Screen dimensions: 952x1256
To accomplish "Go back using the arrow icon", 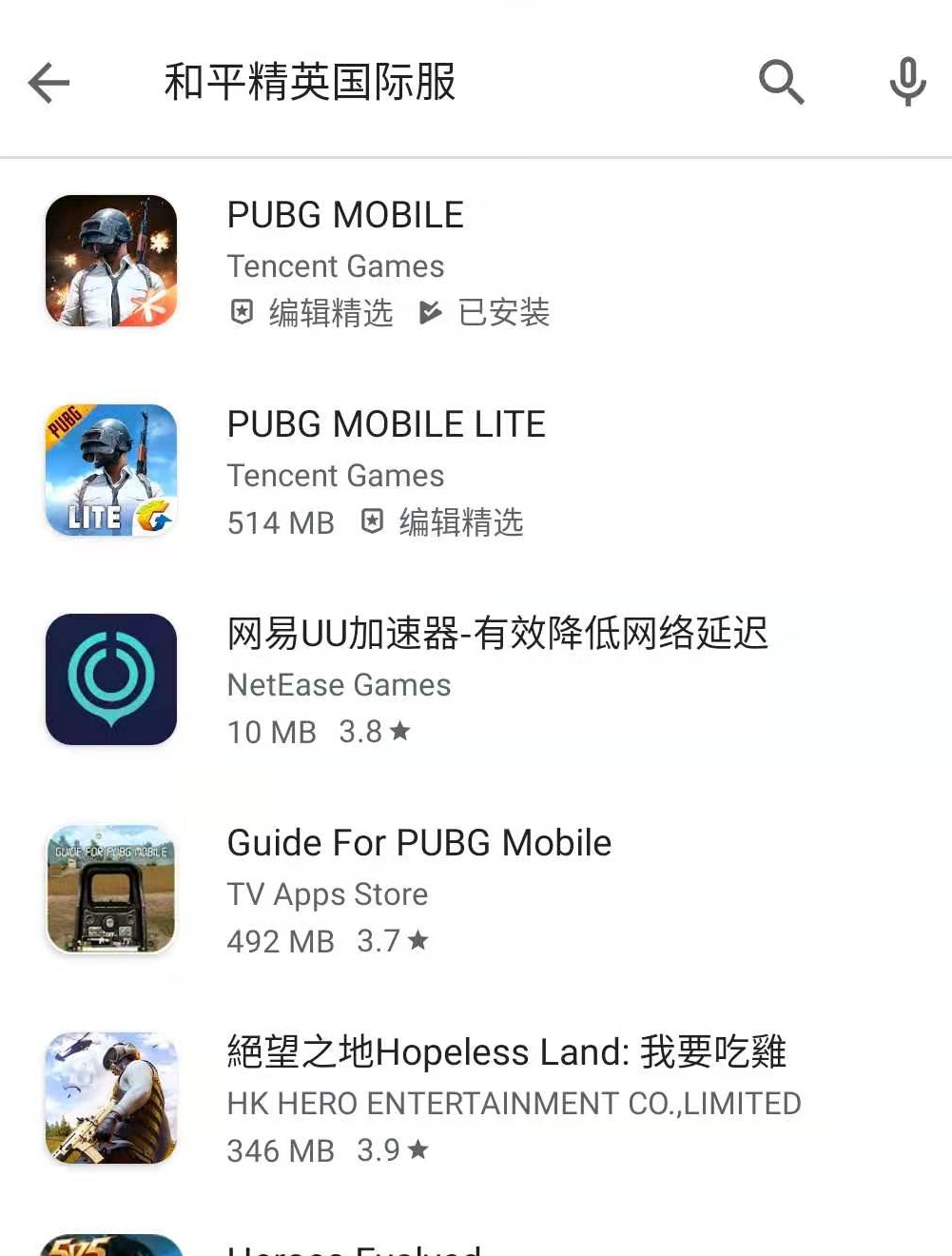I will coord(49,83).
